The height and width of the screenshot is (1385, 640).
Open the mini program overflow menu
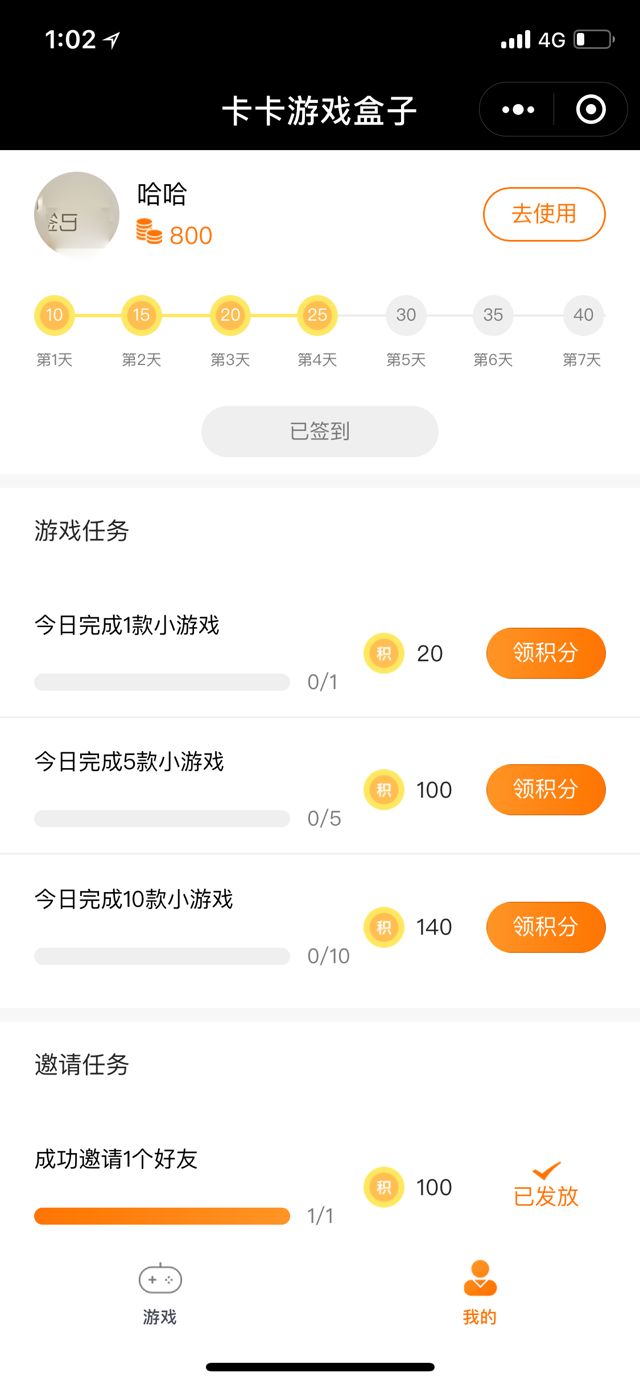(518, 109)
